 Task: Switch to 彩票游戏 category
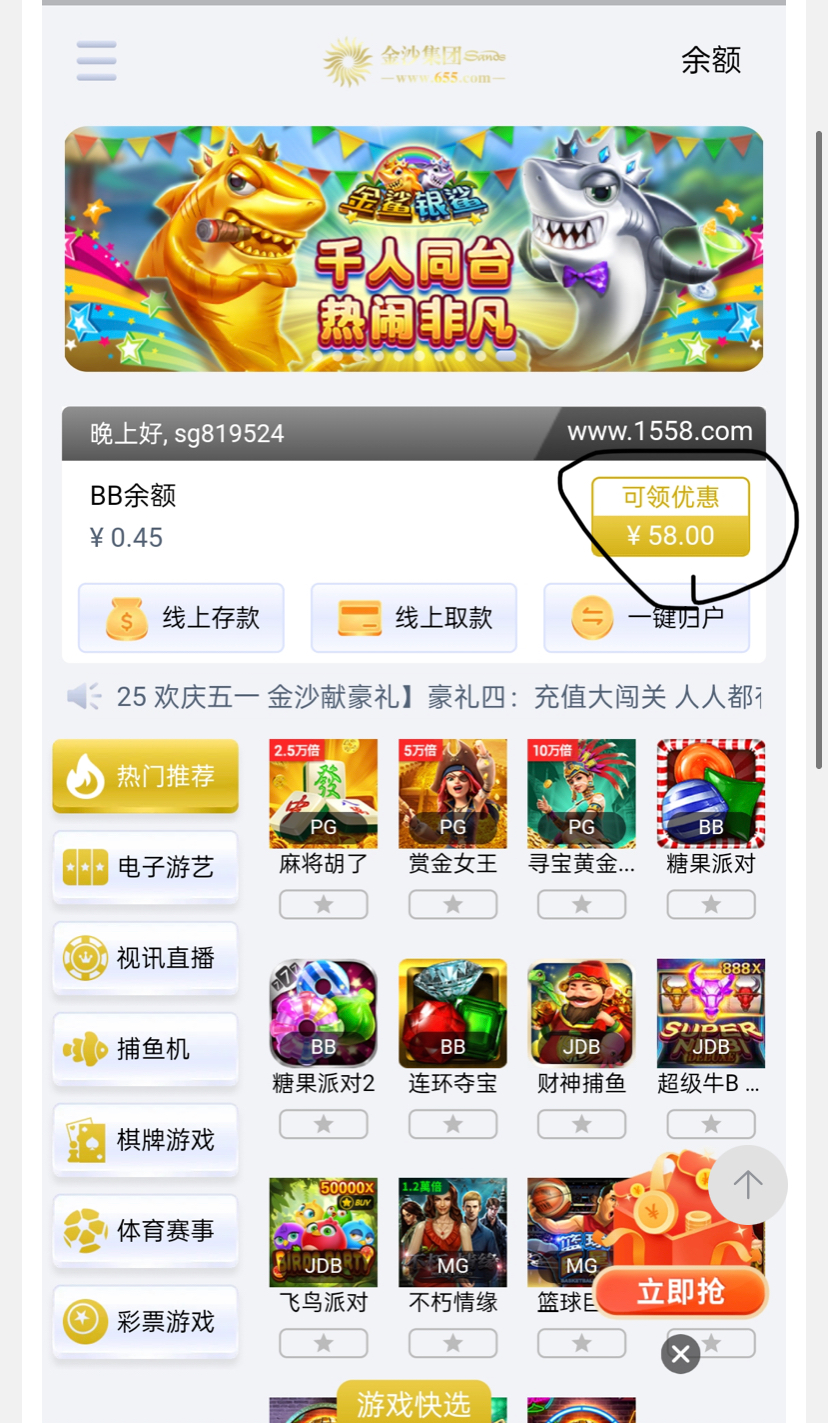coord(145,1322)
